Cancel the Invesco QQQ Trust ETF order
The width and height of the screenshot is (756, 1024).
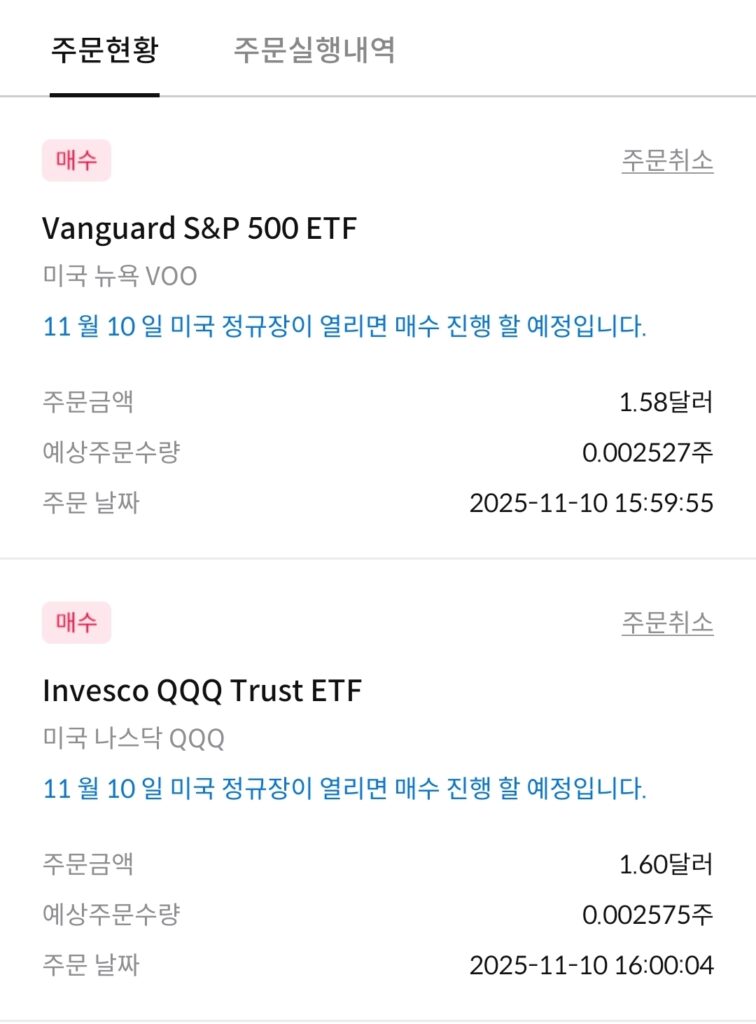(667, 623)
